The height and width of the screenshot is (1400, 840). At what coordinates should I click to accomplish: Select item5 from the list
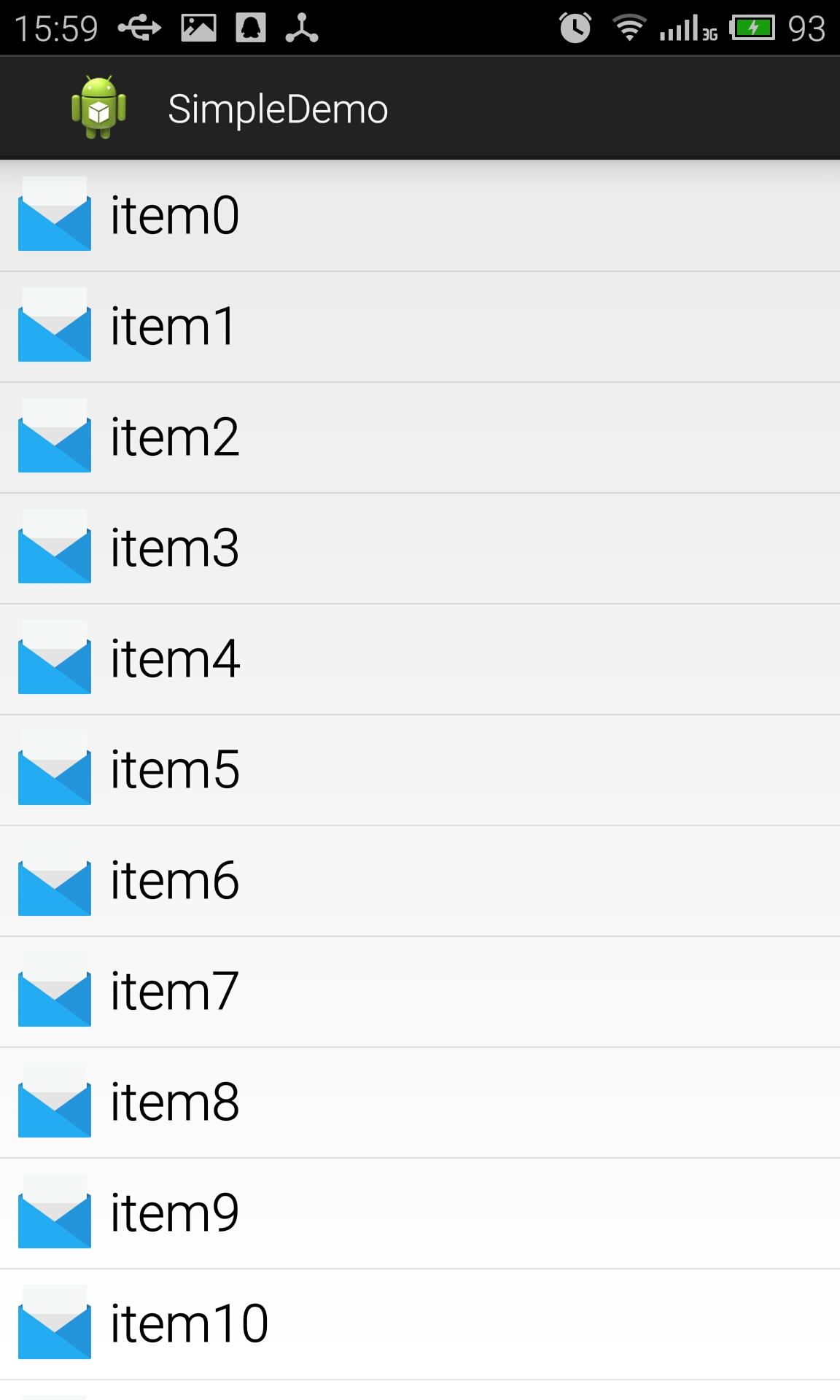(420, 770)
